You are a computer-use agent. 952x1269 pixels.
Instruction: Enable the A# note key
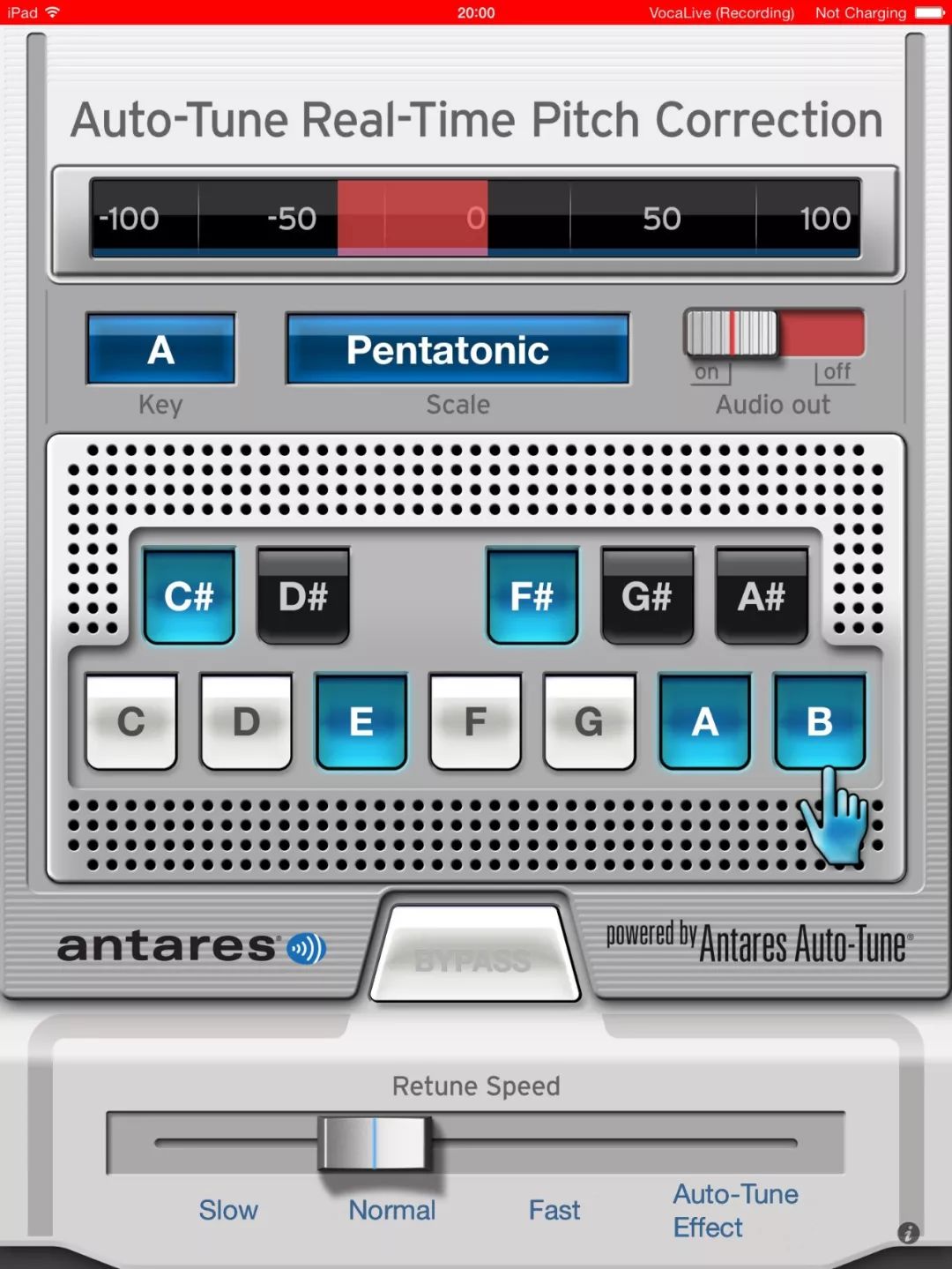coord(762,596)
